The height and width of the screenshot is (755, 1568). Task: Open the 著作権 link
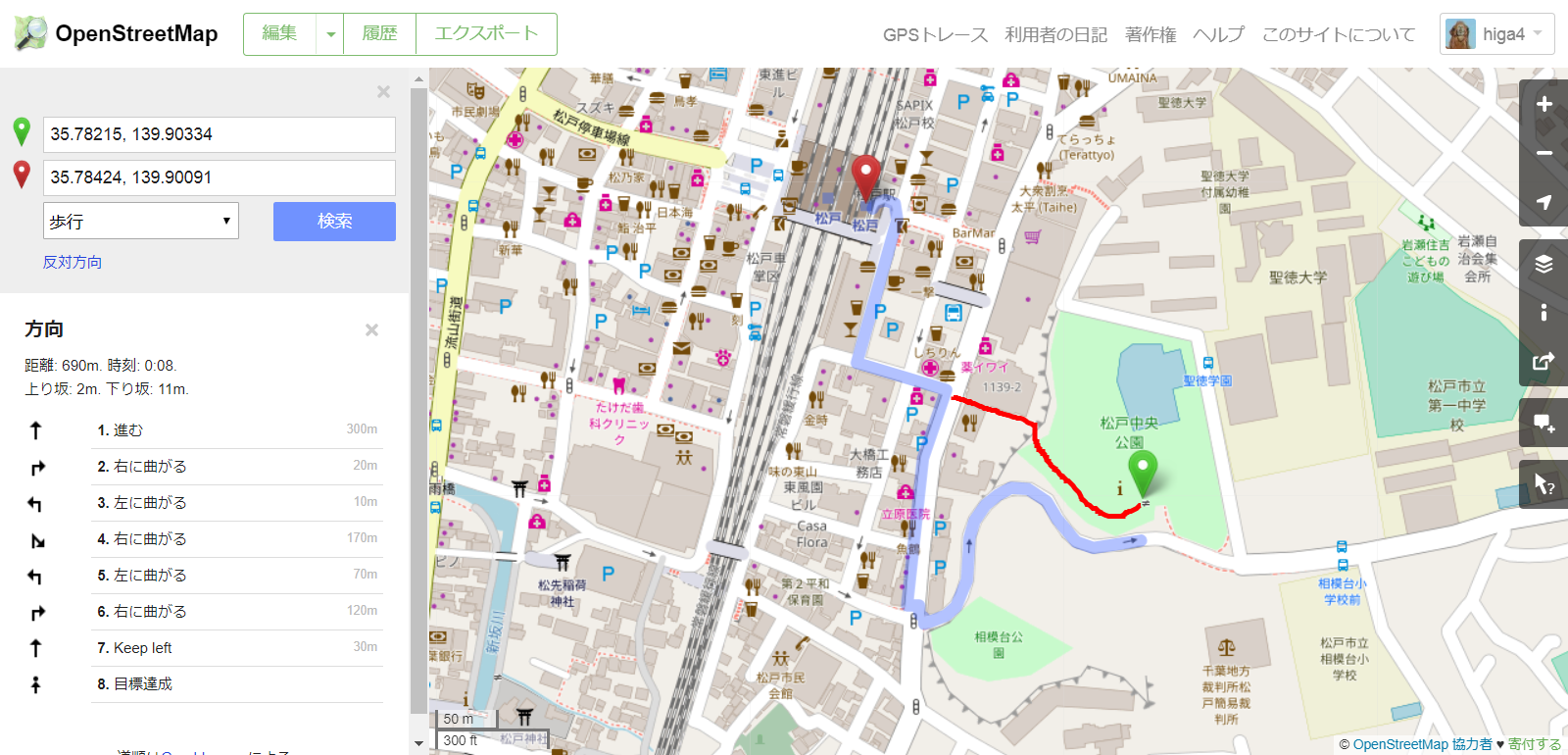tap(1151, 35)
